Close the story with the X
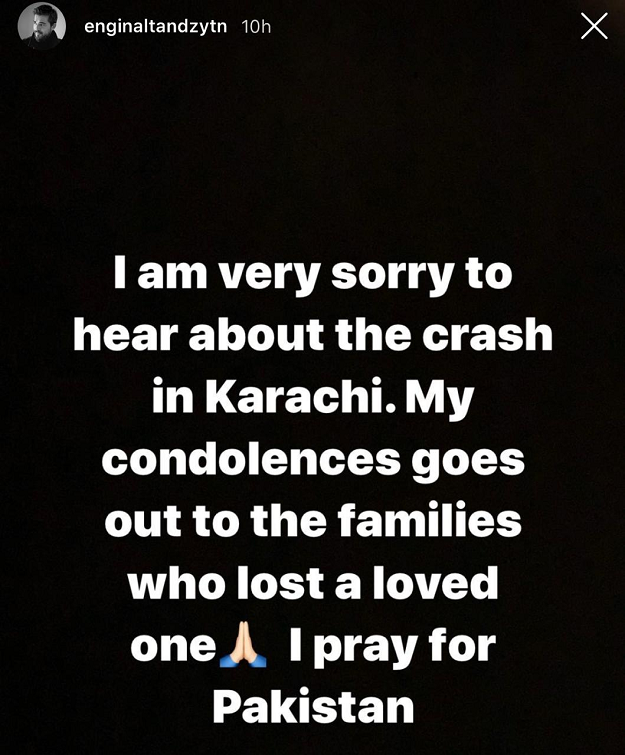Viewport: 625px width, 755px height. pyautogui.click(x=594, y=26)
